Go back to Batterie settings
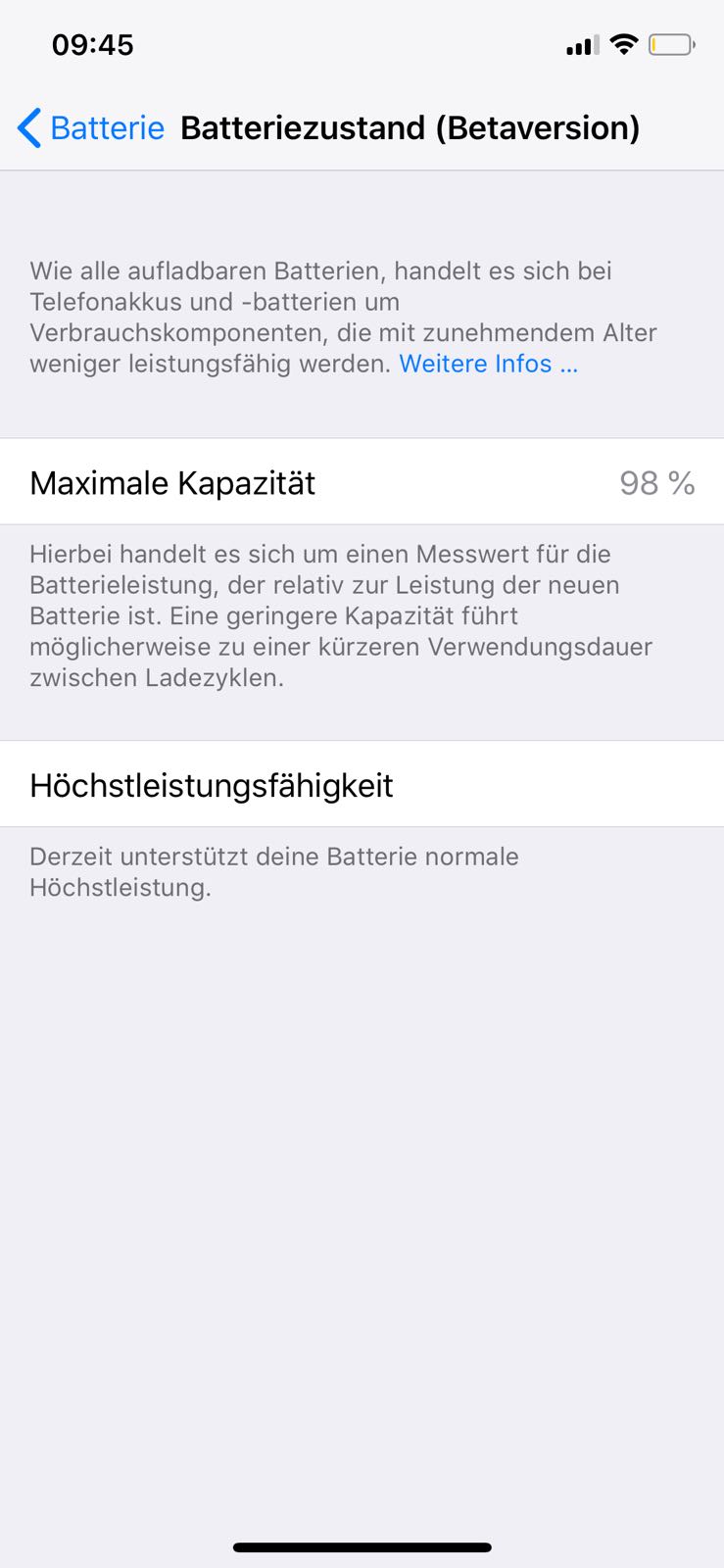This screenshot has height=1568, width=724. (x=91, y=128)
